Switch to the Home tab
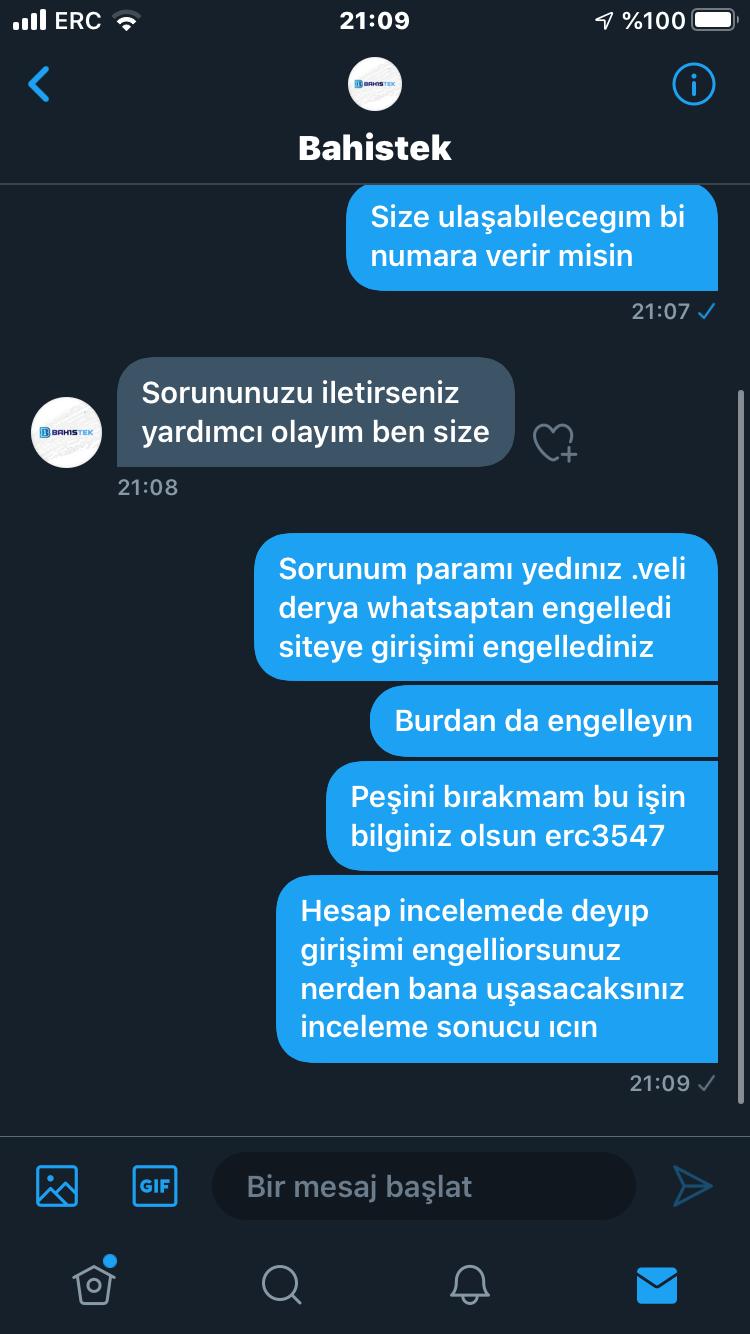Screen dimensions: 750x1334 point(94,1283)
